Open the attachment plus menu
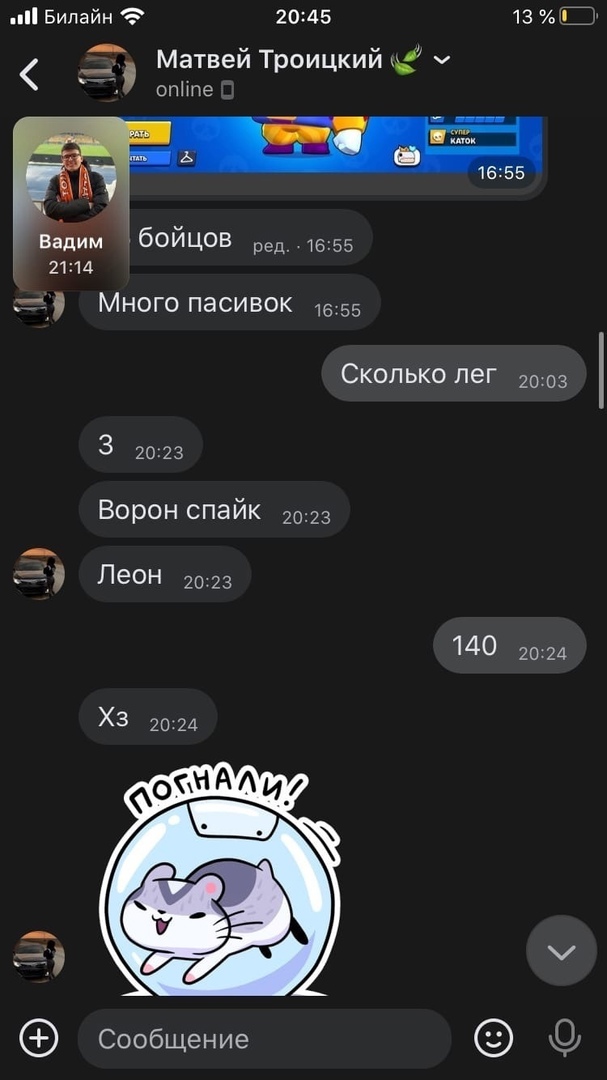This screenshot has height=1080, width=607. click(x=39, y=1038)
